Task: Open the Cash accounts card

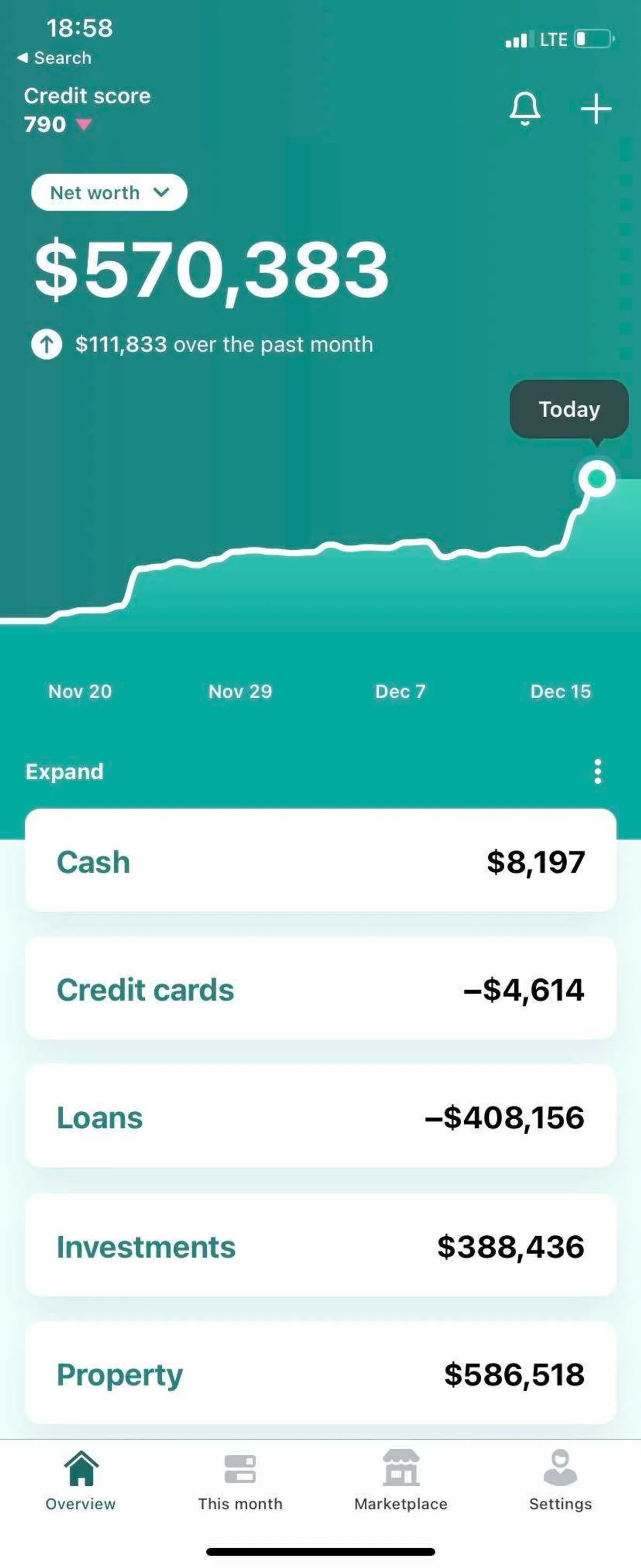Action: 320,861
